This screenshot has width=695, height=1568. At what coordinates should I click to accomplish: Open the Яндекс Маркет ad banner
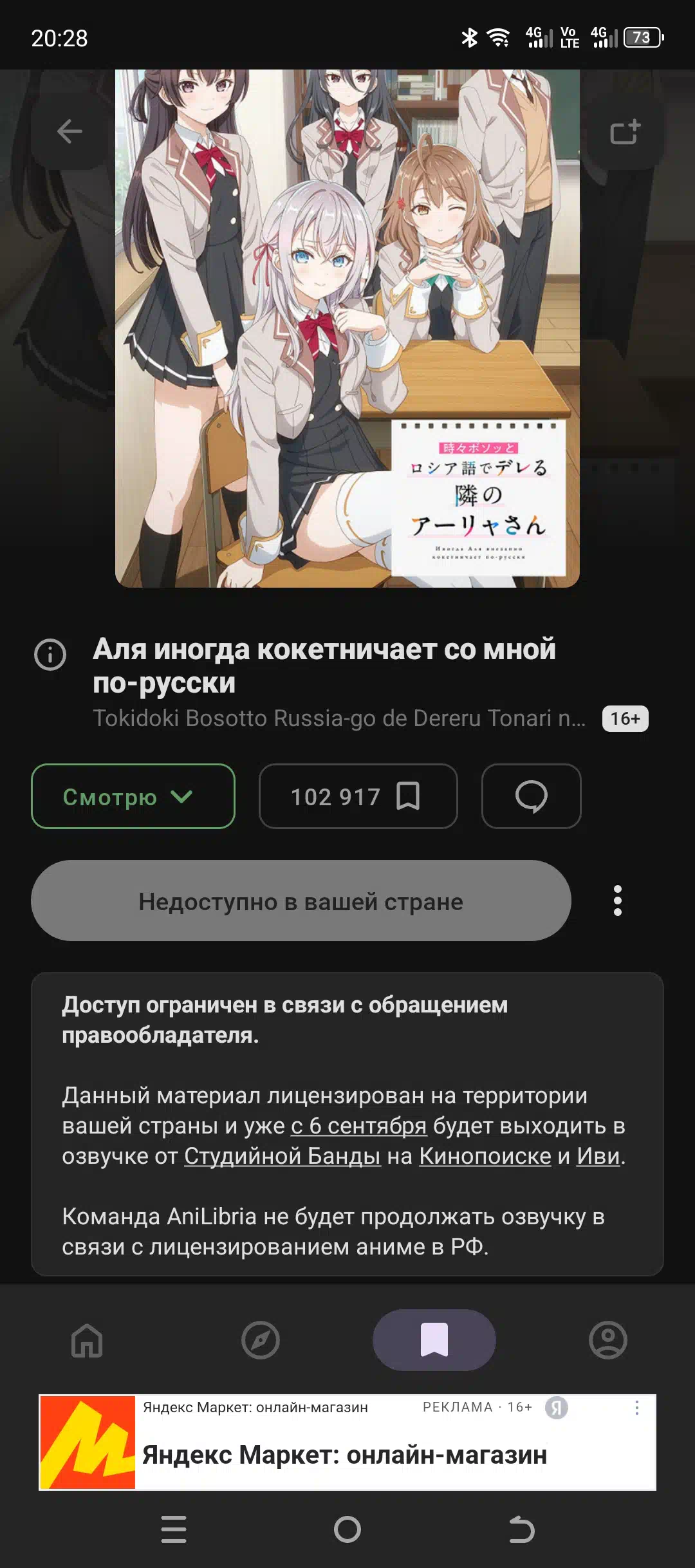pyautogui.click(x=347, y=1442)
